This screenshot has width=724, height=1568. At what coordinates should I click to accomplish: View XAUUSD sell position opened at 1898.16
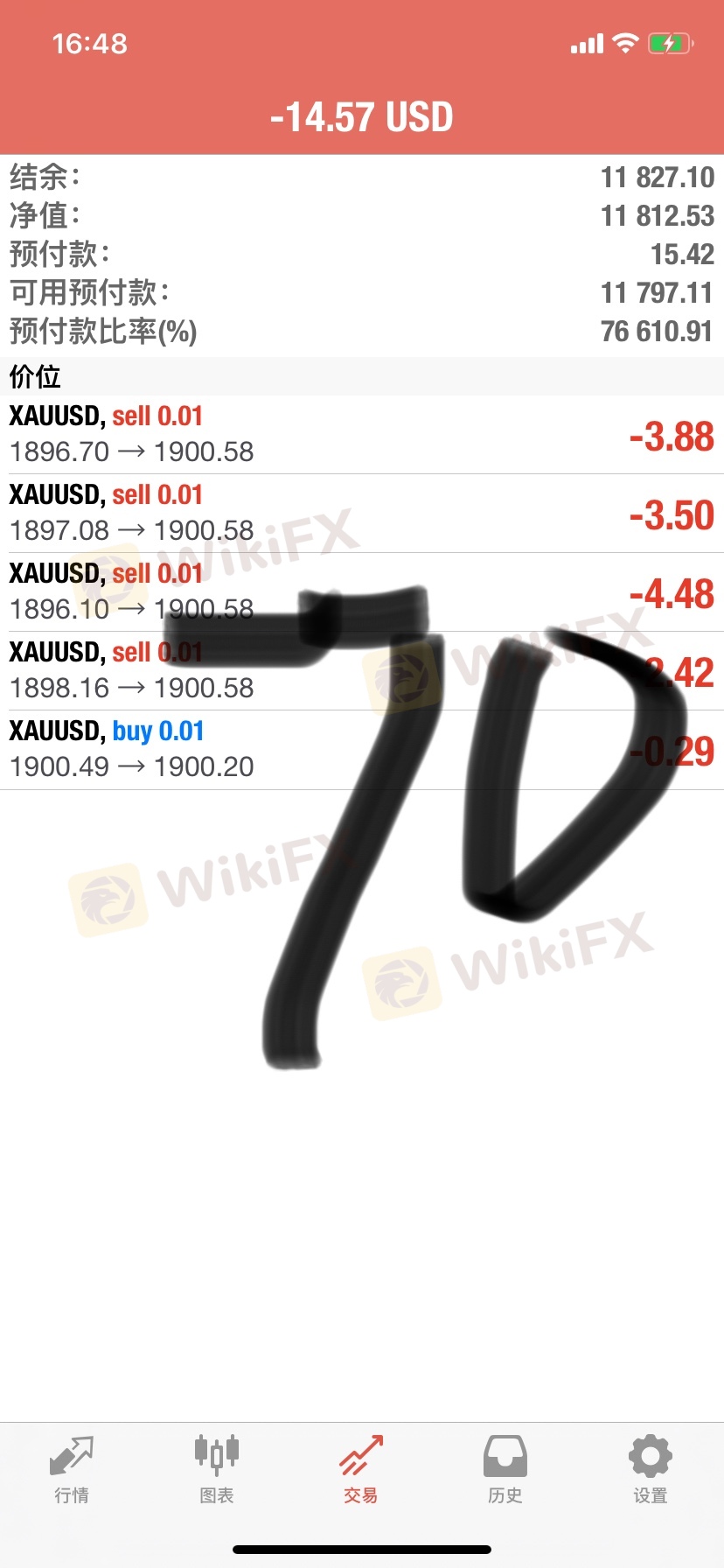(362, 671)
